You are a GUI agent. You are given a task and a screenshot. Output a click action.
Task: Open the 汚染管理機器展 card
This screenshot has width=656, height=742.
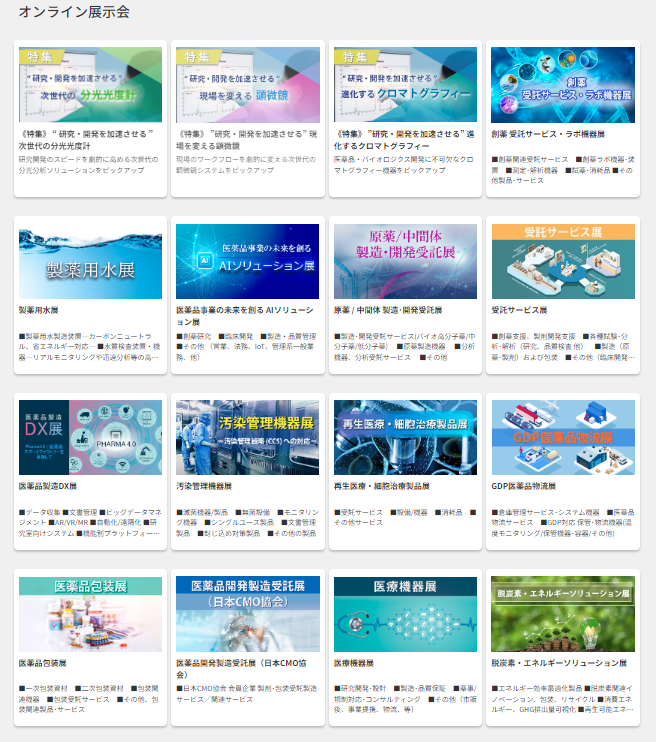247,438
